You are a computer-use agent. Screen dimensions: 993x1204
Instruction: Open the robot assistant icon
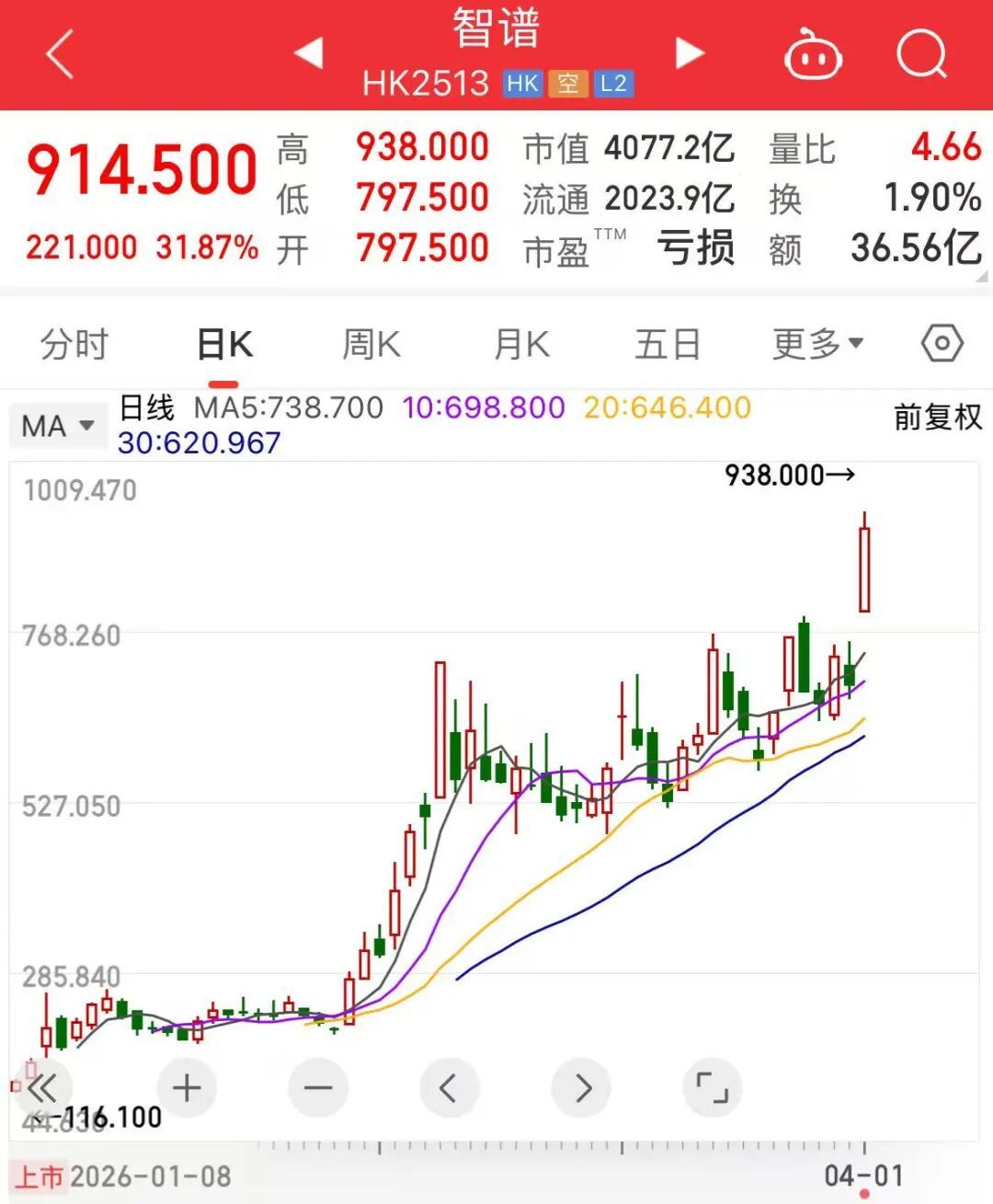coord(813,55)
